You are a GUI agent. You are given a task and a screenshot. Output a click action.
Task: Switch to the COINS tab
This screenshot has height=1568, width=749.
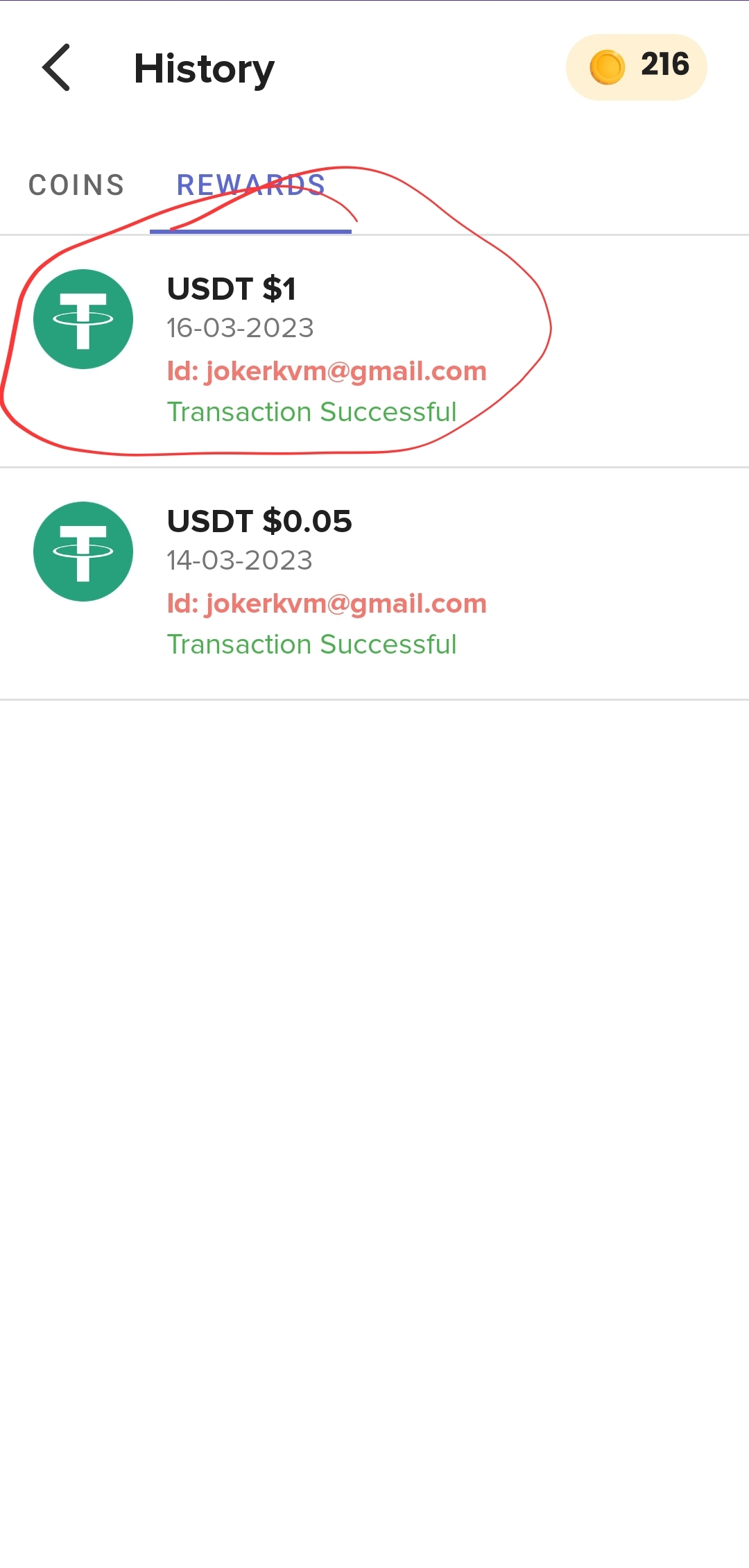pyautogui.click(x=76, y=185)
